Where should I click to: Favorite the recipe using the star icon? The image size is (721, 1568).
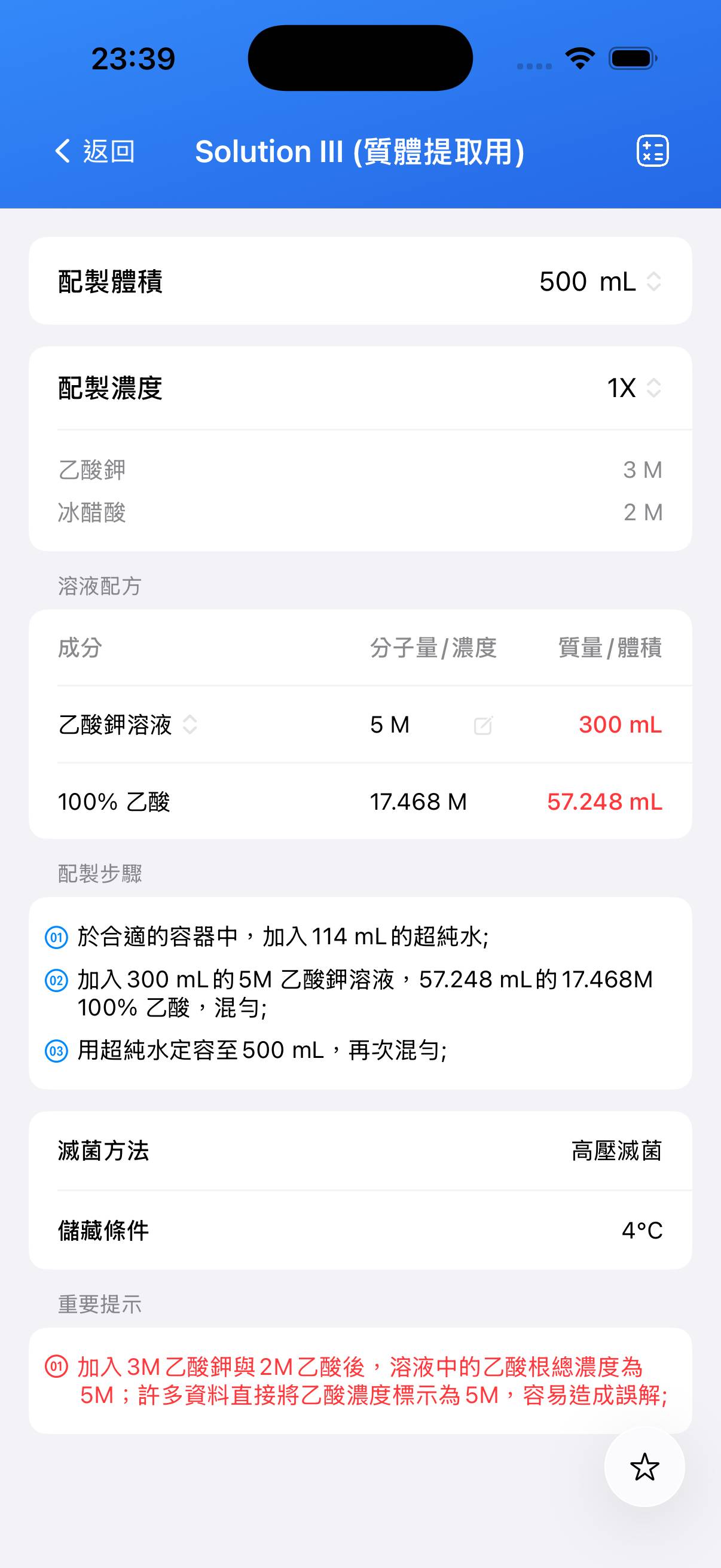[x=645, y=1468]
